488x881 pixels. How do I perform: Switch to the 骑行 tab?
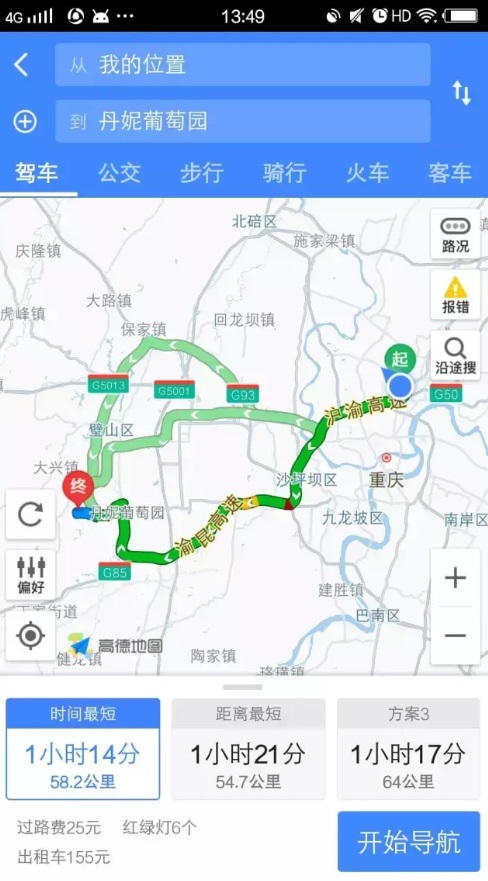coord(284,173)
